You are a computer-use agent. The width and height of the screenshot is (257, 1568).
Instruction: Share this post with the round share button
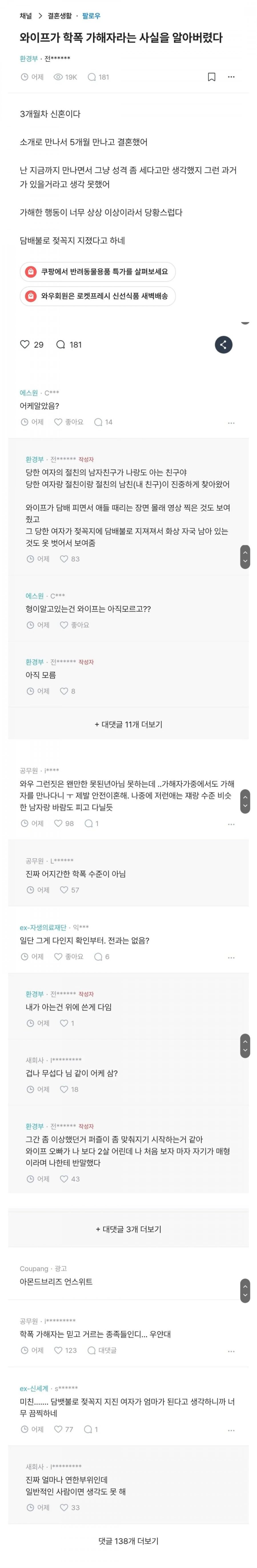[x=223, y=344]
